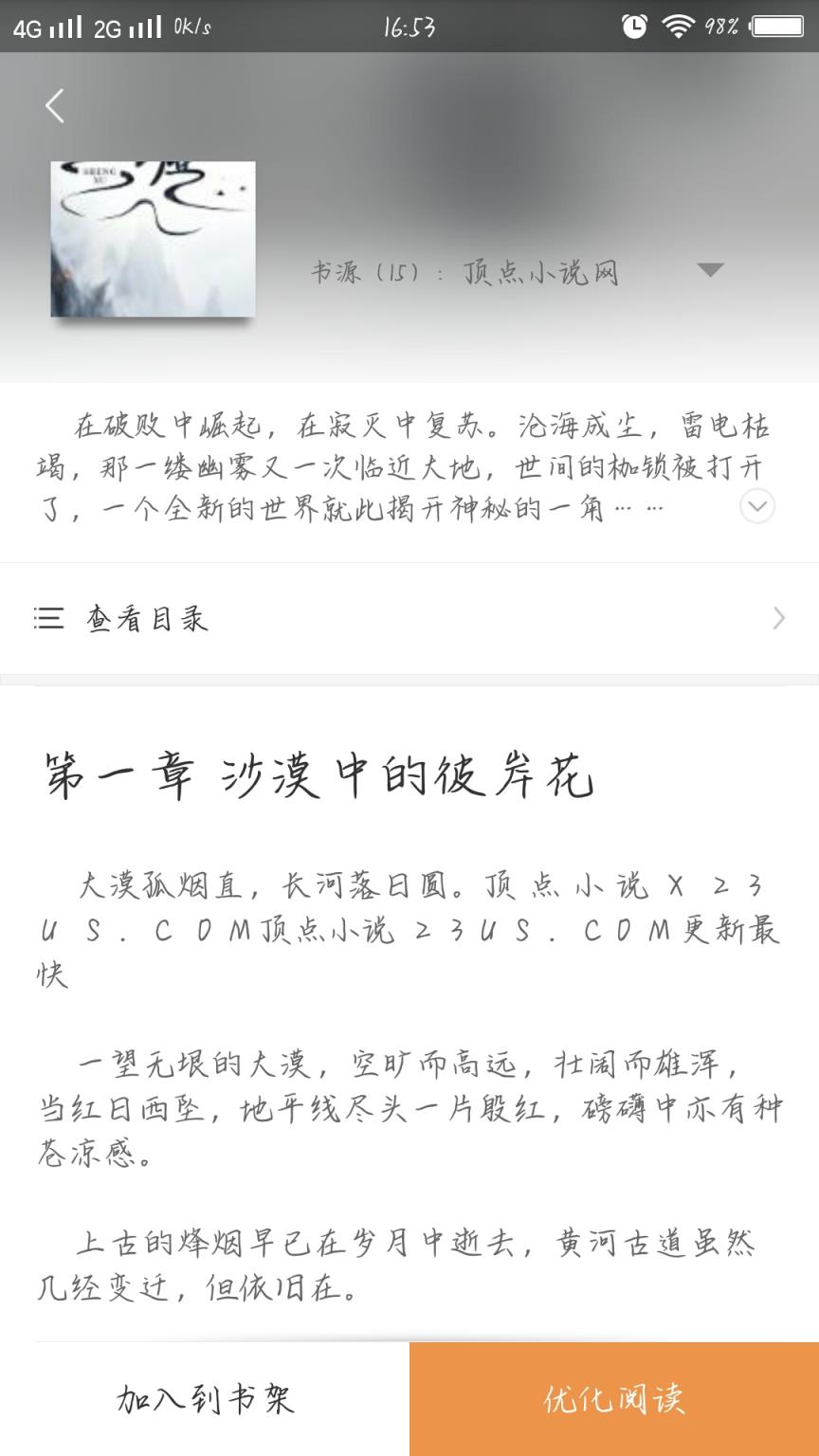Expand the book introduction with the chevron
The height and width of the screenshot is (1456, 819).
pos(755,507)
